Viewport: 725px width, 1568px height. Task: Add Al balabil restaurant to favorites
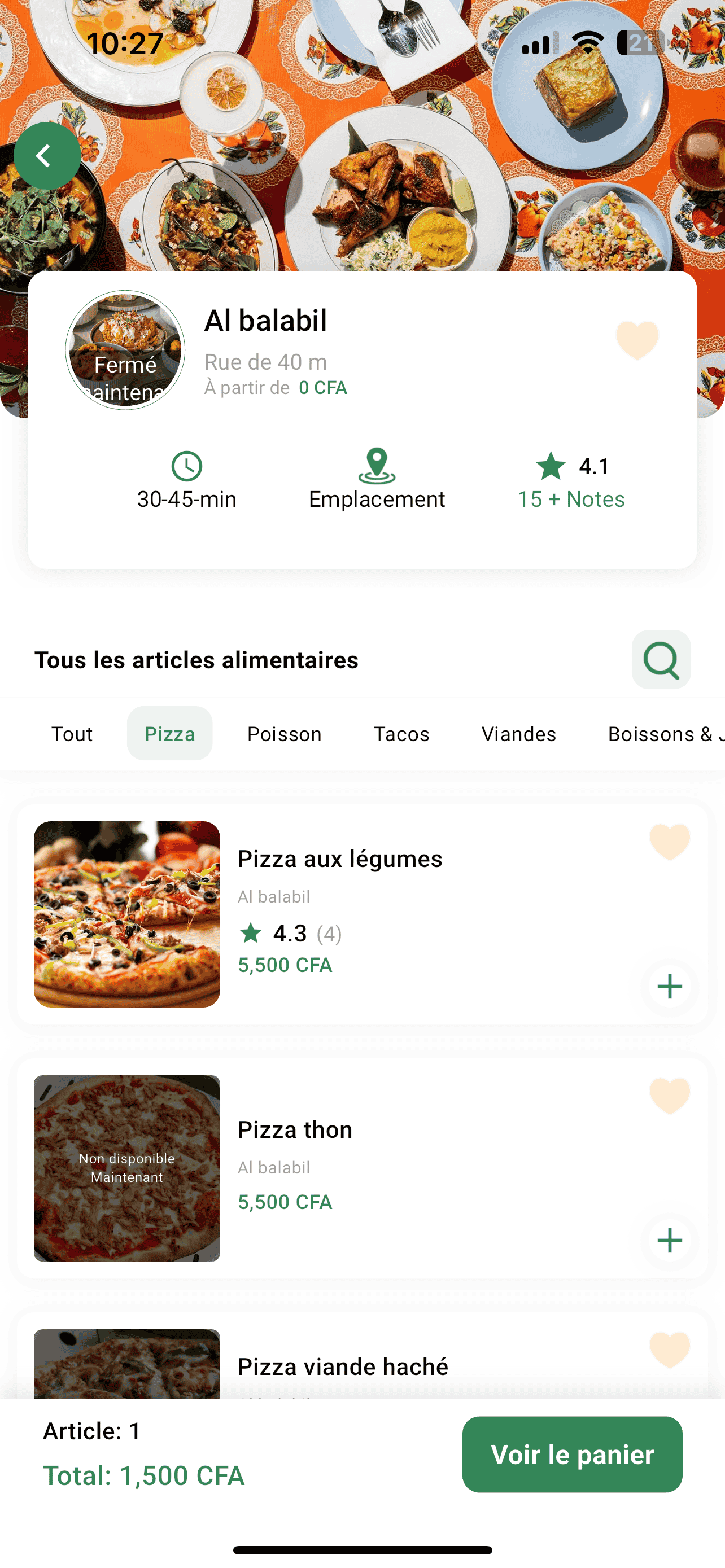coord(637,340)
